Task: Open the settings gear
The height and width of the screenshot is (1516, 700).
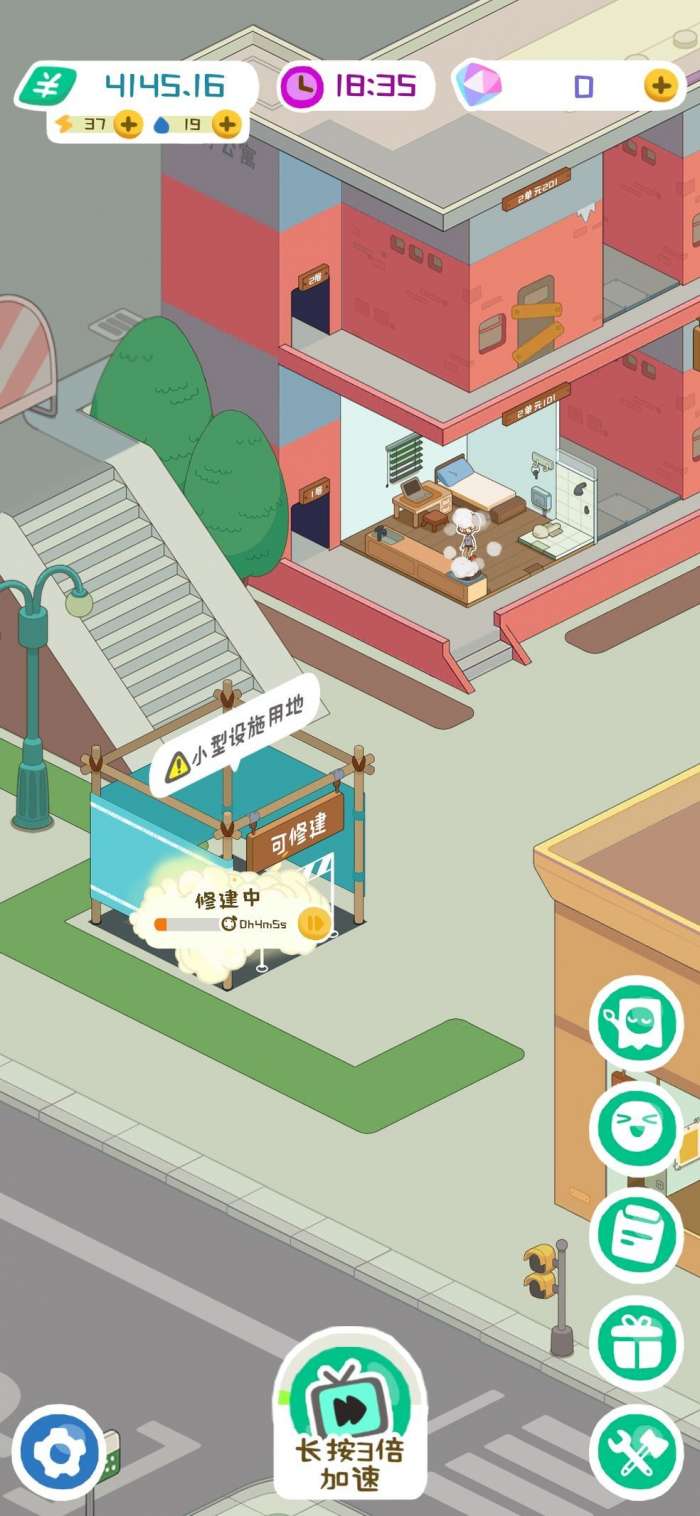Action: coord(59,1452)
